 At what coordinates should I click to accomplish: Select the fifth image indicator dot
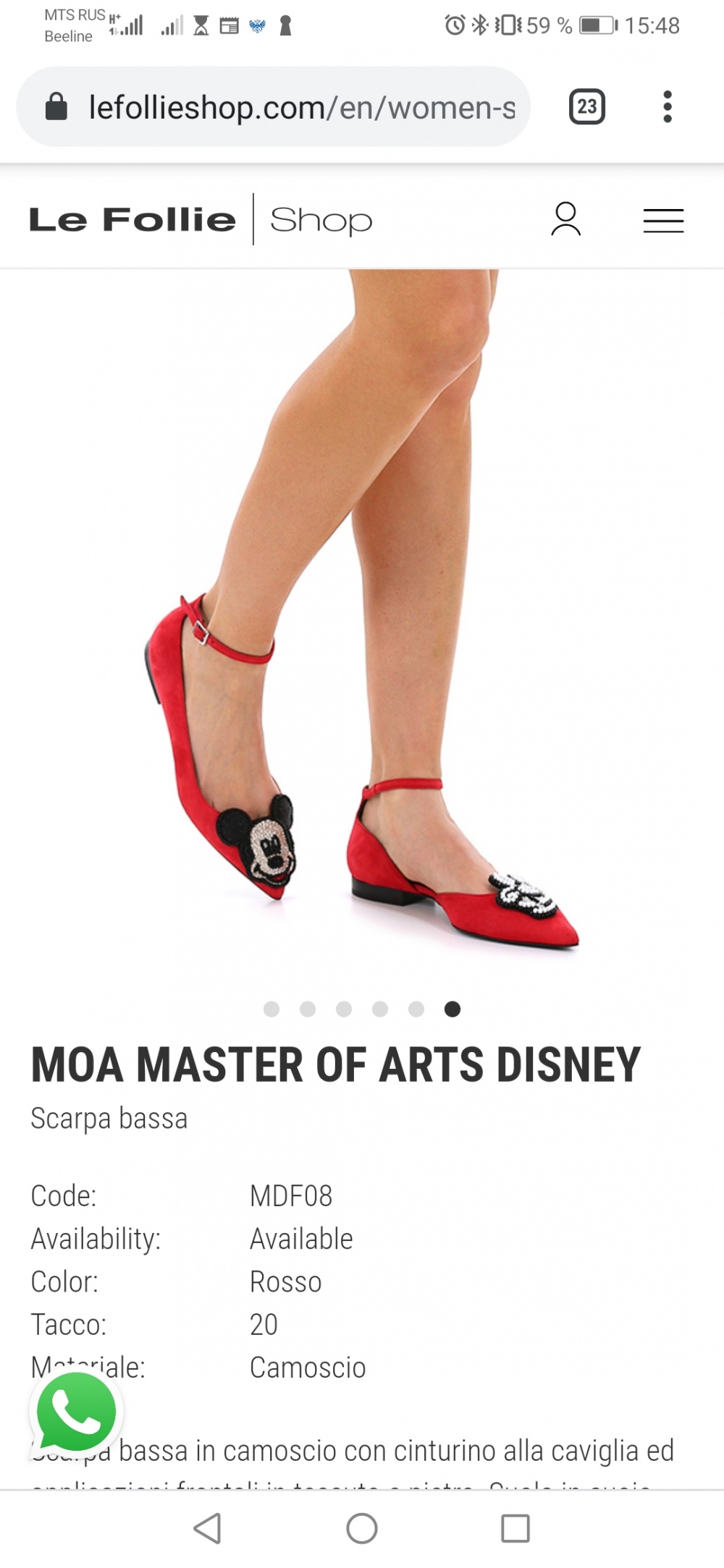(416, 1009)
